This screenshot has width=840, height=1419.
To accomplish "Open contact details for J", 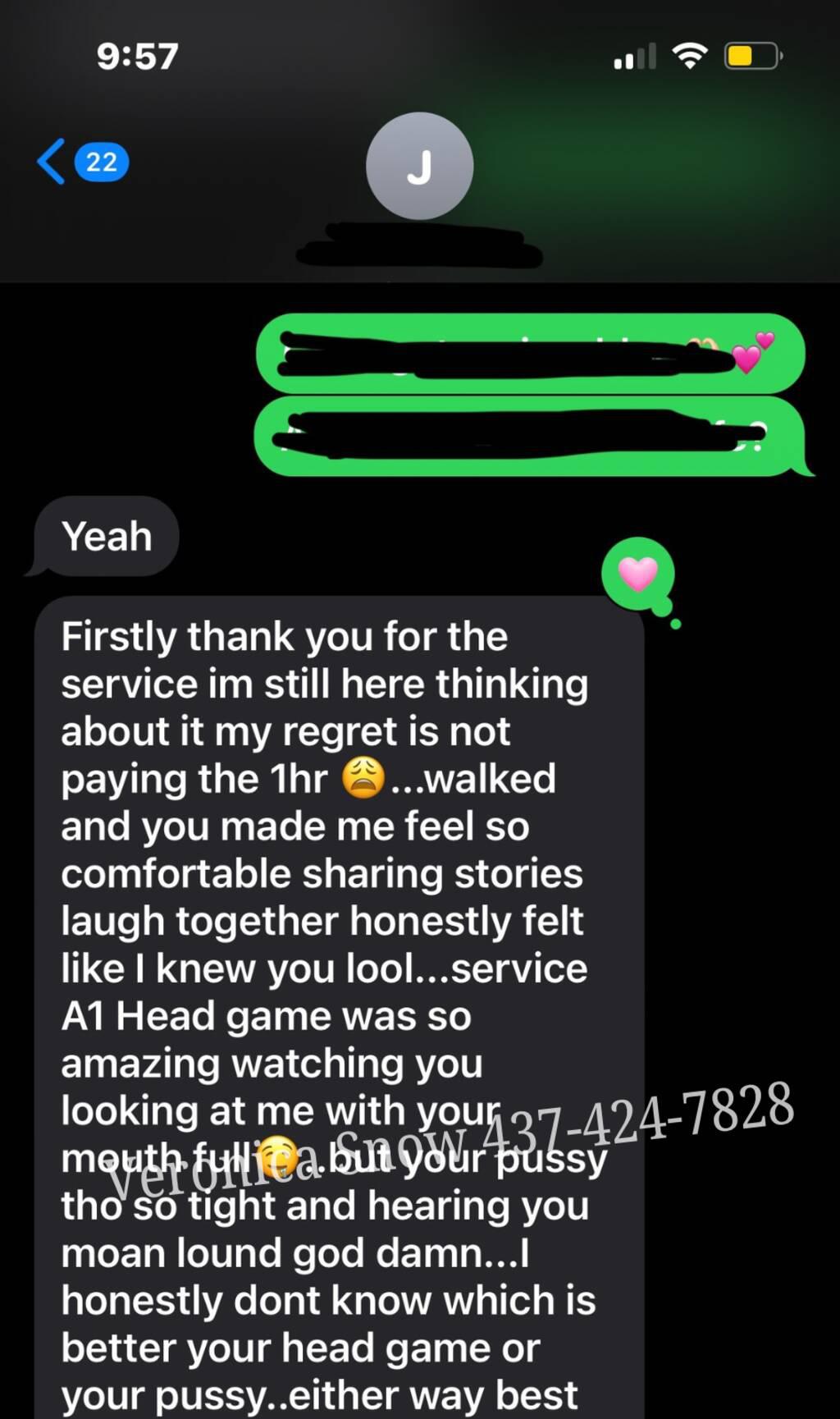I will [x=419, y=167].
